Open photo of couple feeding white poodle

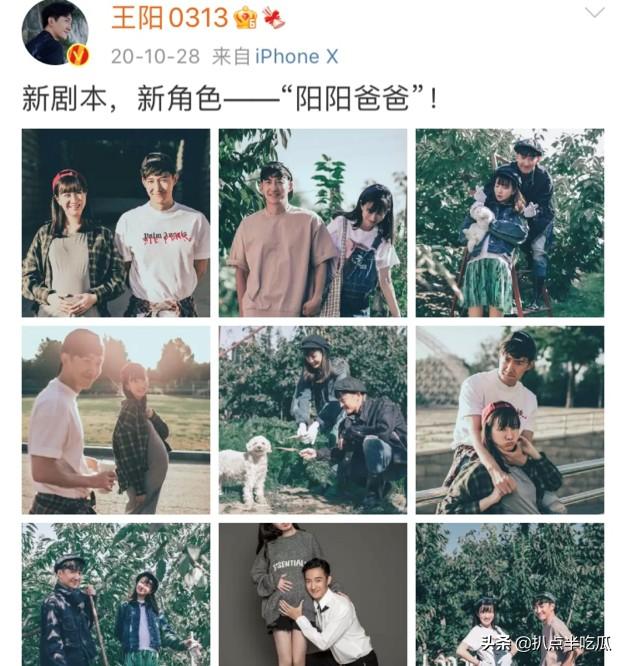coord(313,419)
